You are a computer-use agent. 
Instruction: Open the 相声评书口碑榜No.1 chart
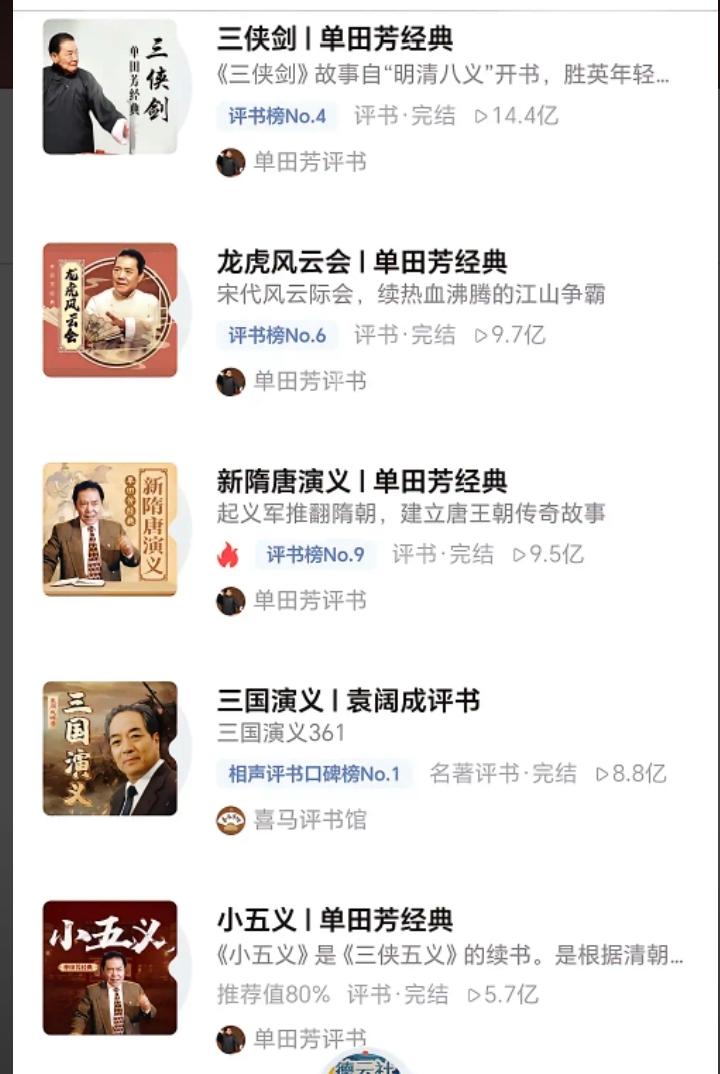point(314,773)
